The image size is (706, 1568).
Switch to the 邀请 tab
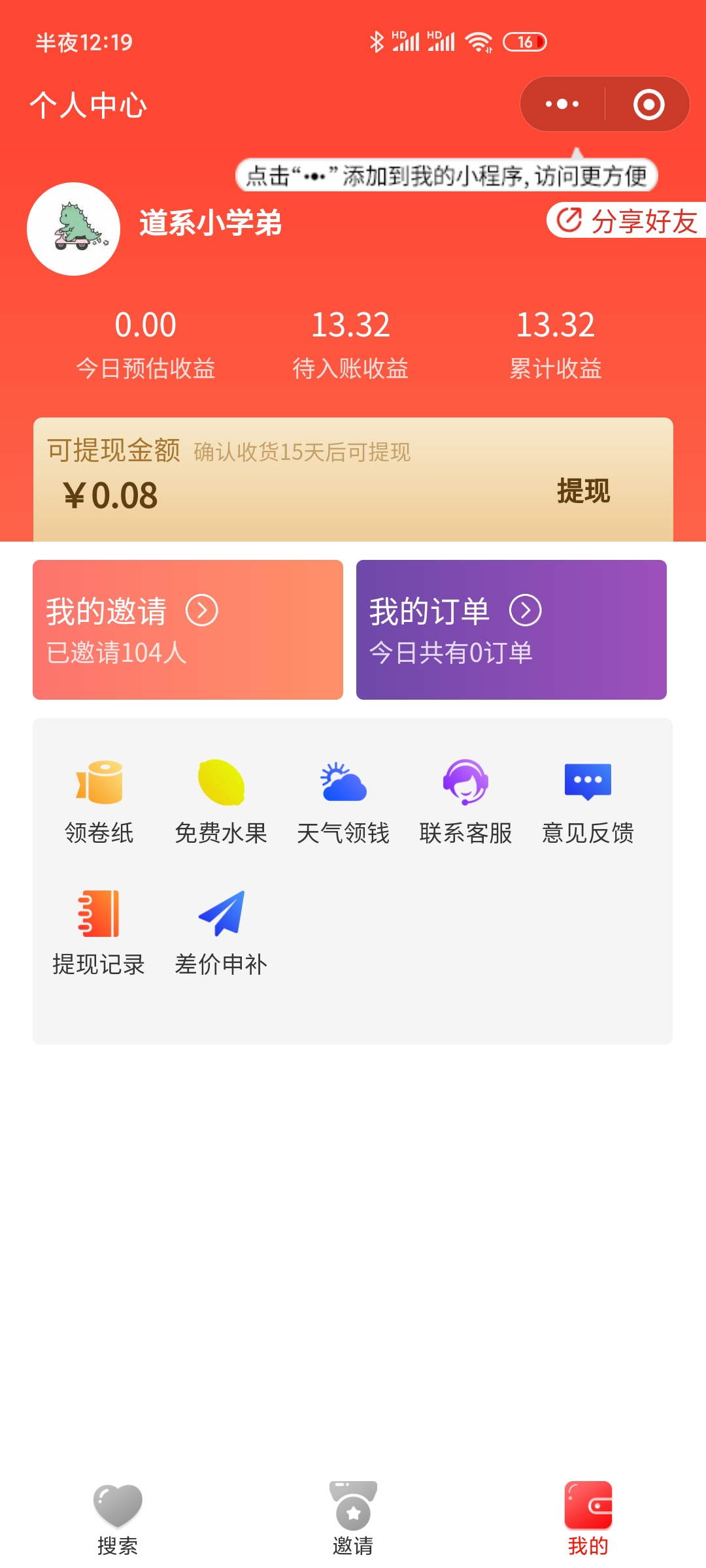click(353, 1518)
